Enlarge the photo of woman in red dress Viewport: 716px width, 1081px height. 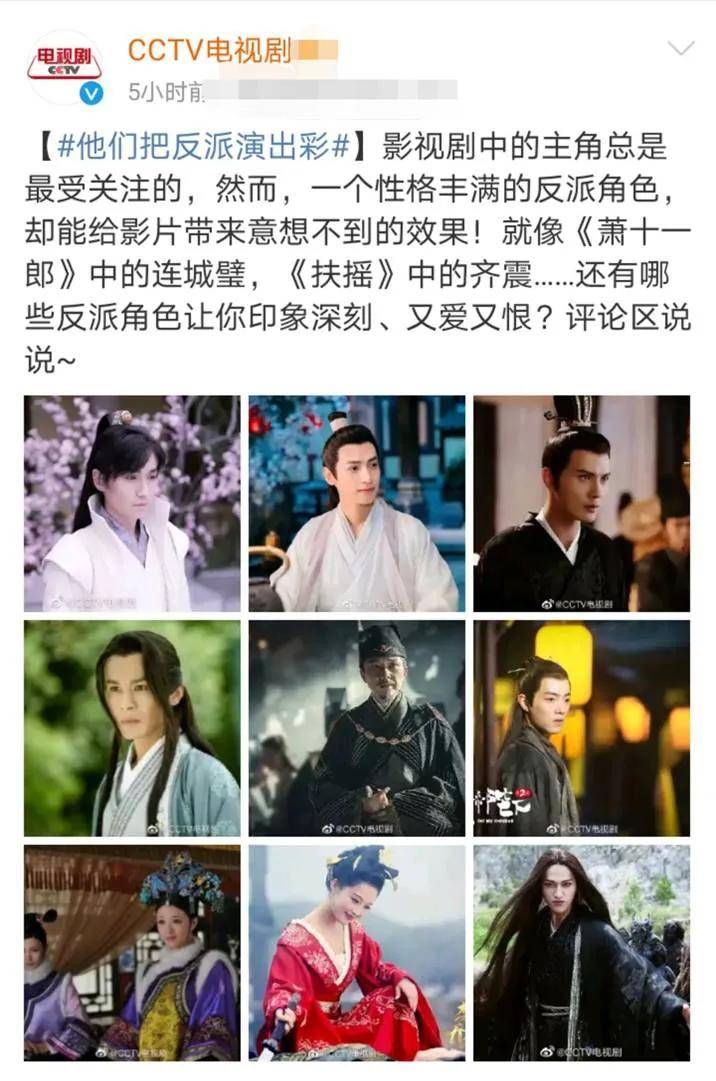click(357, 952)
